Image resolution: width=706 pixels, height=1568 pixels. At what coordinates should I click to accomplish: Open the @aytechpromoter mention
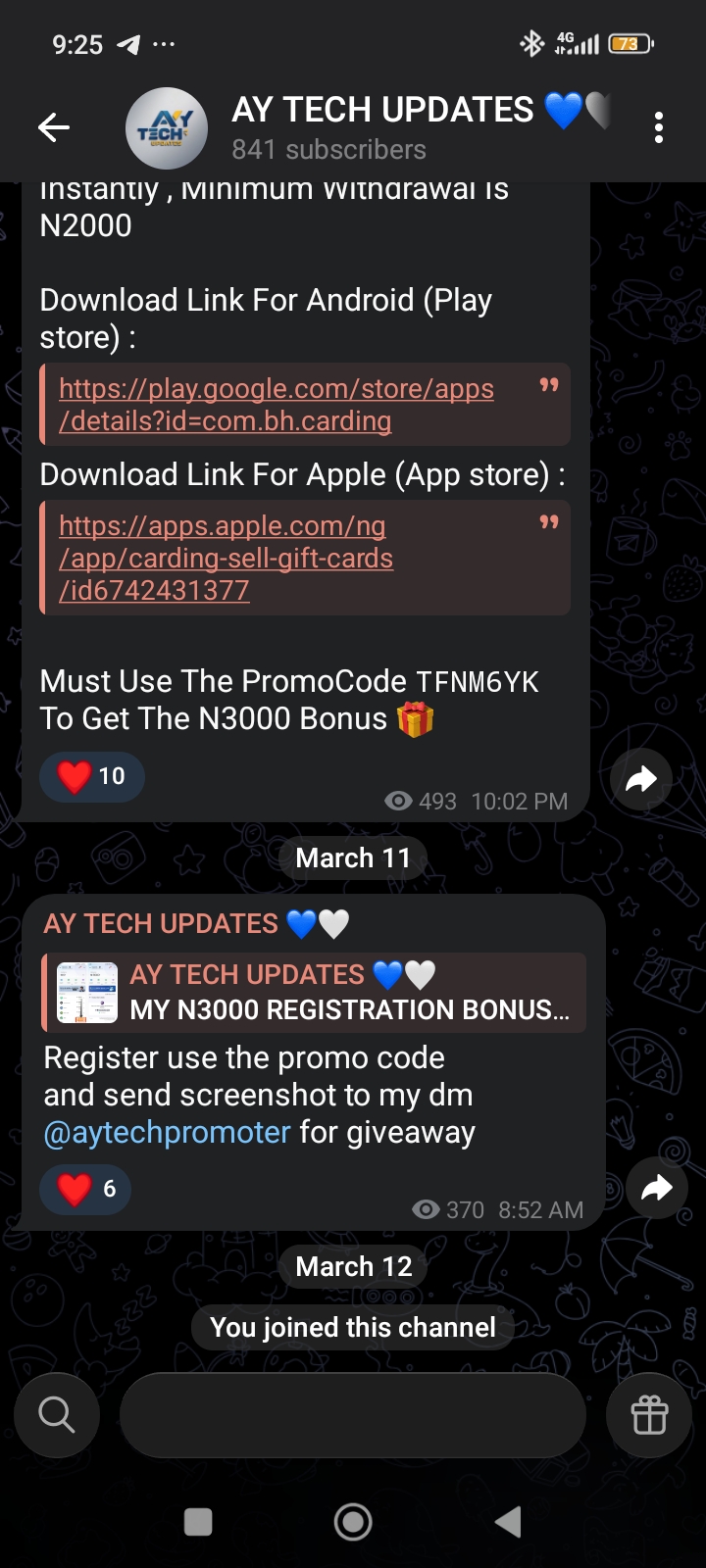pyautogui.click(x=168, y=1133)
